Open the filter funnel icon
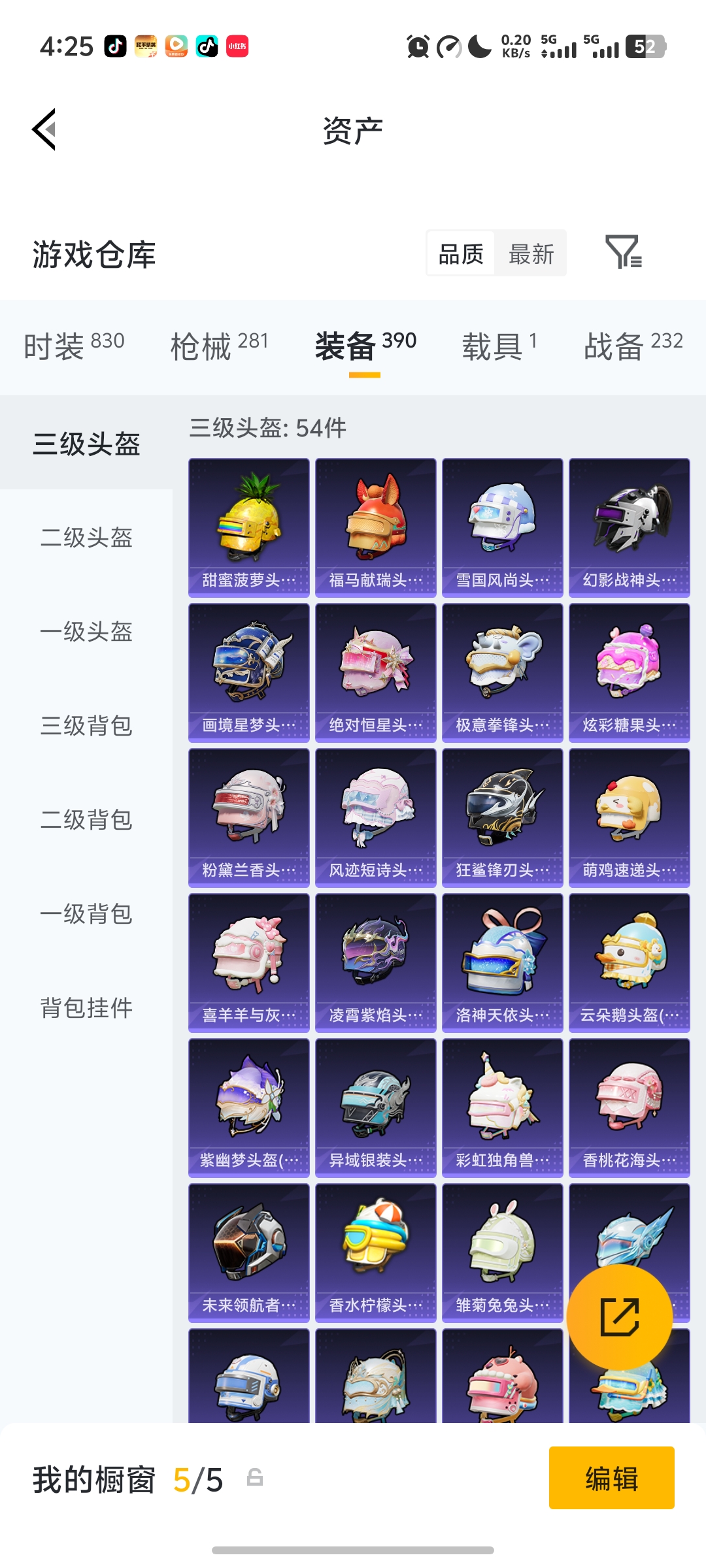This screenshot has width=706, height=1568. coord(624,253)
